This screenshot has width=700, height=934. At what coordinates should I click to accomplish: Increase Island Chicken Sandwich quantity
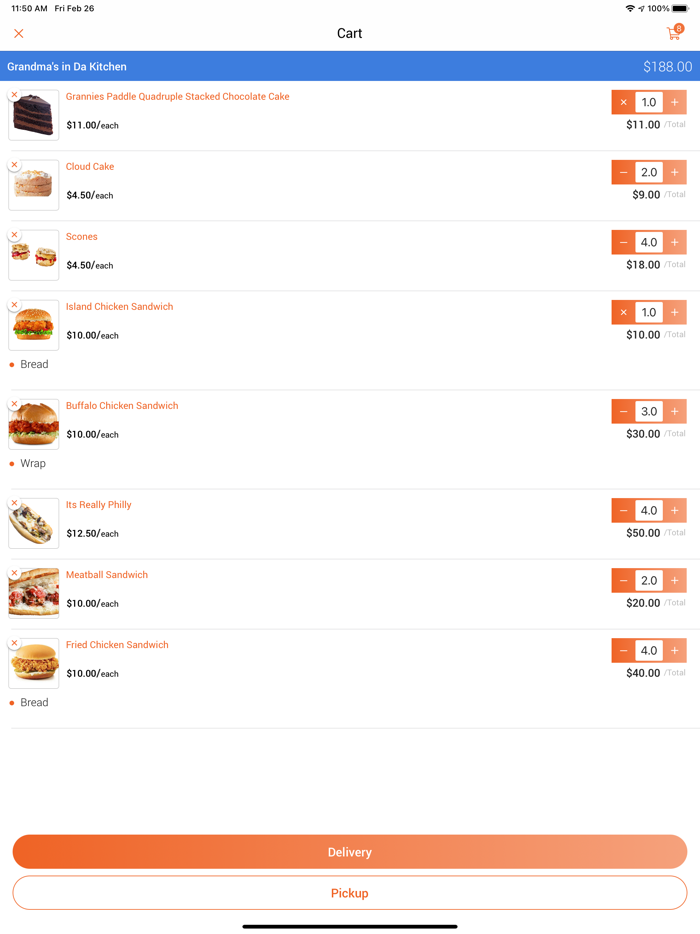click(675, 312)
